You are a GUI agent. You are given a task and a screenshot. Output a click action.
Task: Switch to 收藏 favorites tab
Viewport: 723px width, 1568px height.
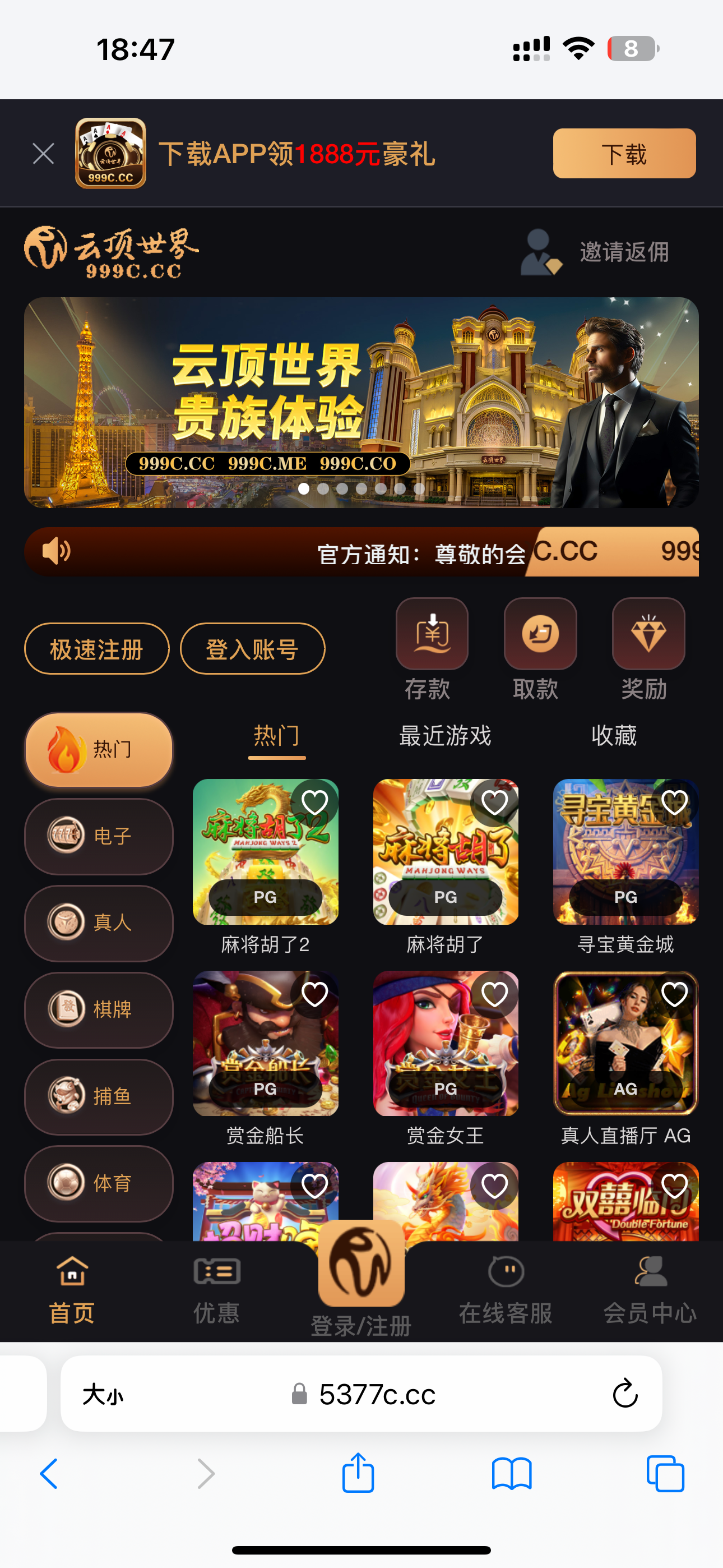click(x=614, y=736)
